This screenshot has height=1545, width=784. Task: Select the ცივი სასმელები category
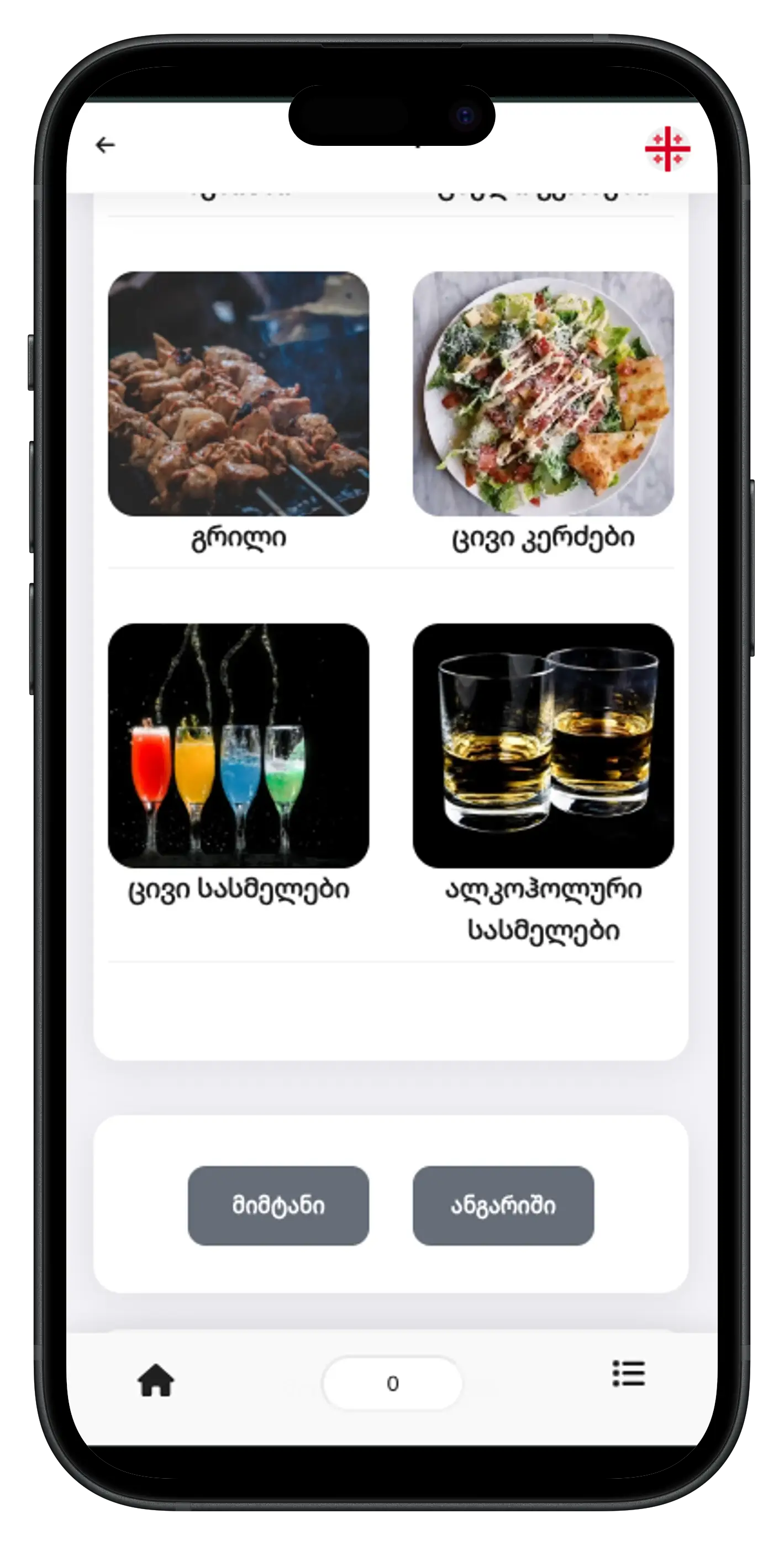[238, 745]
